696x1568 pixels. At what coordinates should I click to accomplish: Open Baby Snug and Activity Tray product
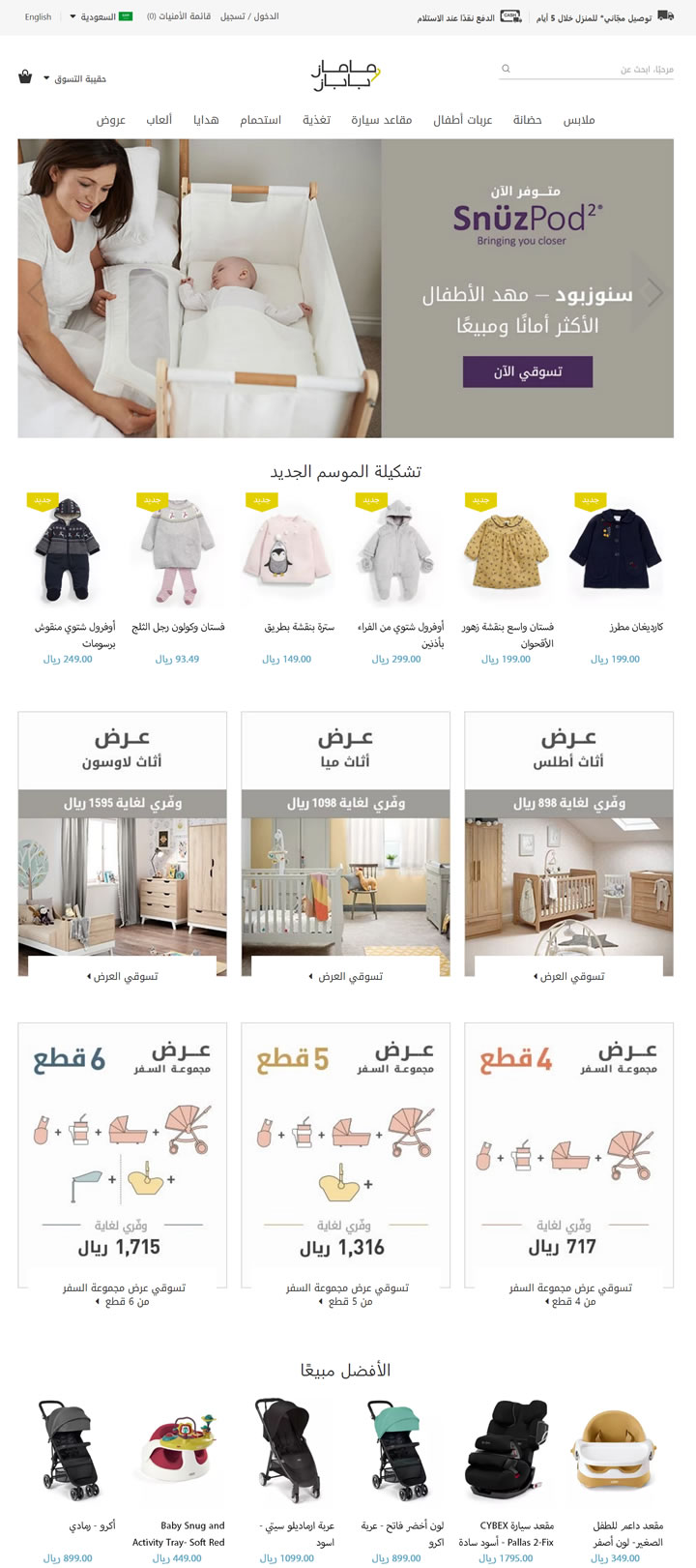(x=179, y=1533)
